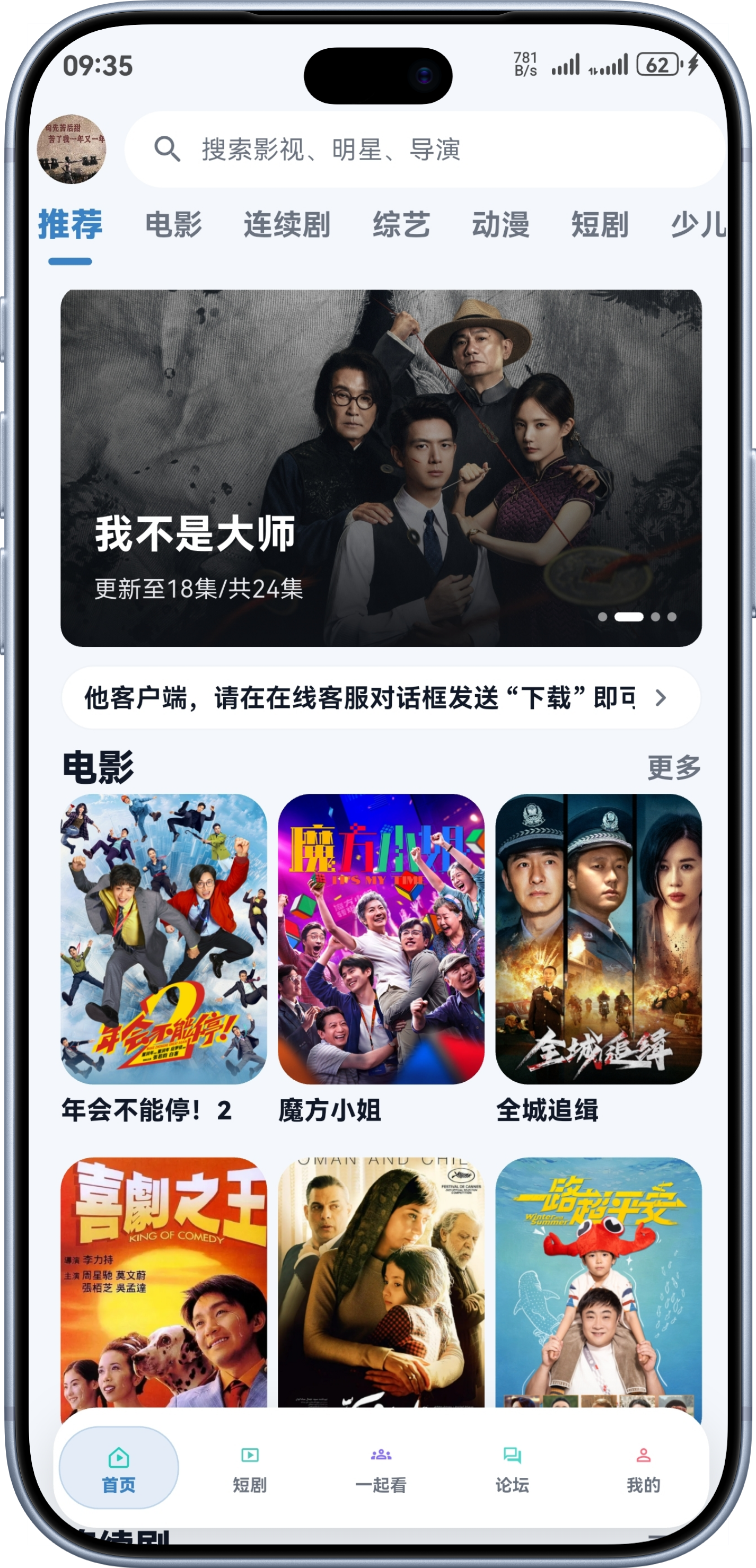This screenshot has height=1568, width=756.
Task: Go to 短剧 in bottom navigation
Action: (x=250, y=1468)
